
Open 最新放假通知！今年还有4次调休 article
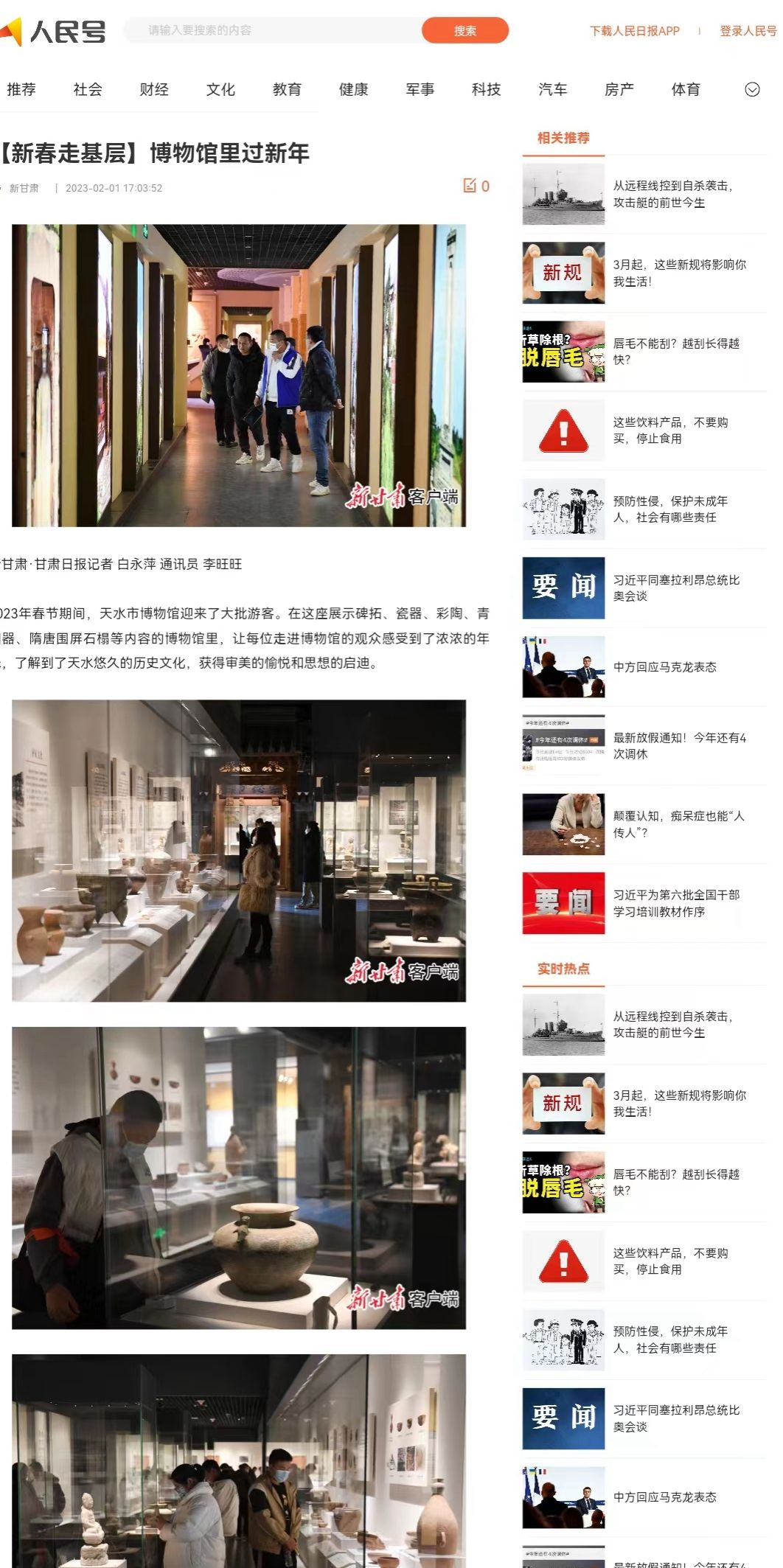[679, 745]
